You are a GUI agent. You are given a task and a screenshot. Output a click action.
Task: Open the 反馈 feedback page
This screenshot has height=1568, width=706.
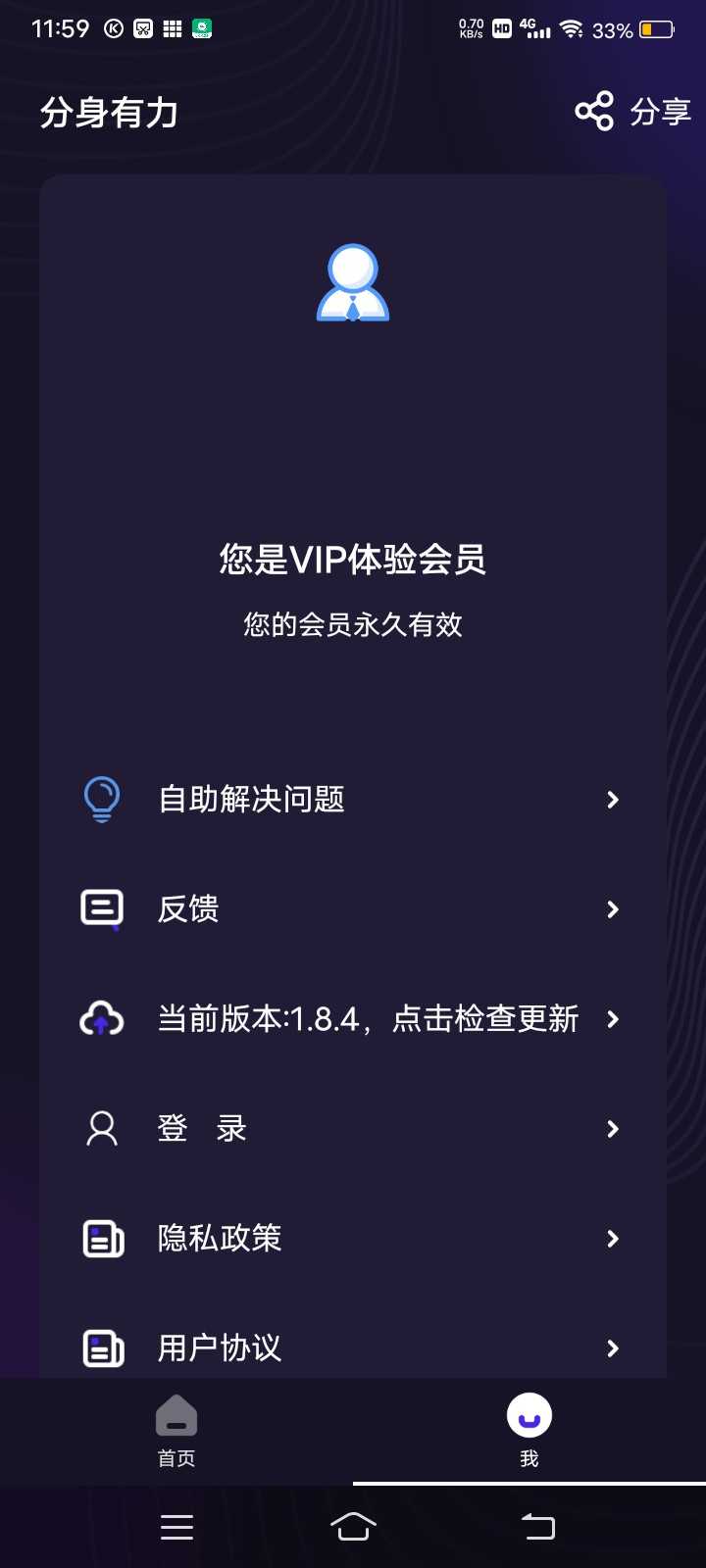[353, 909]
